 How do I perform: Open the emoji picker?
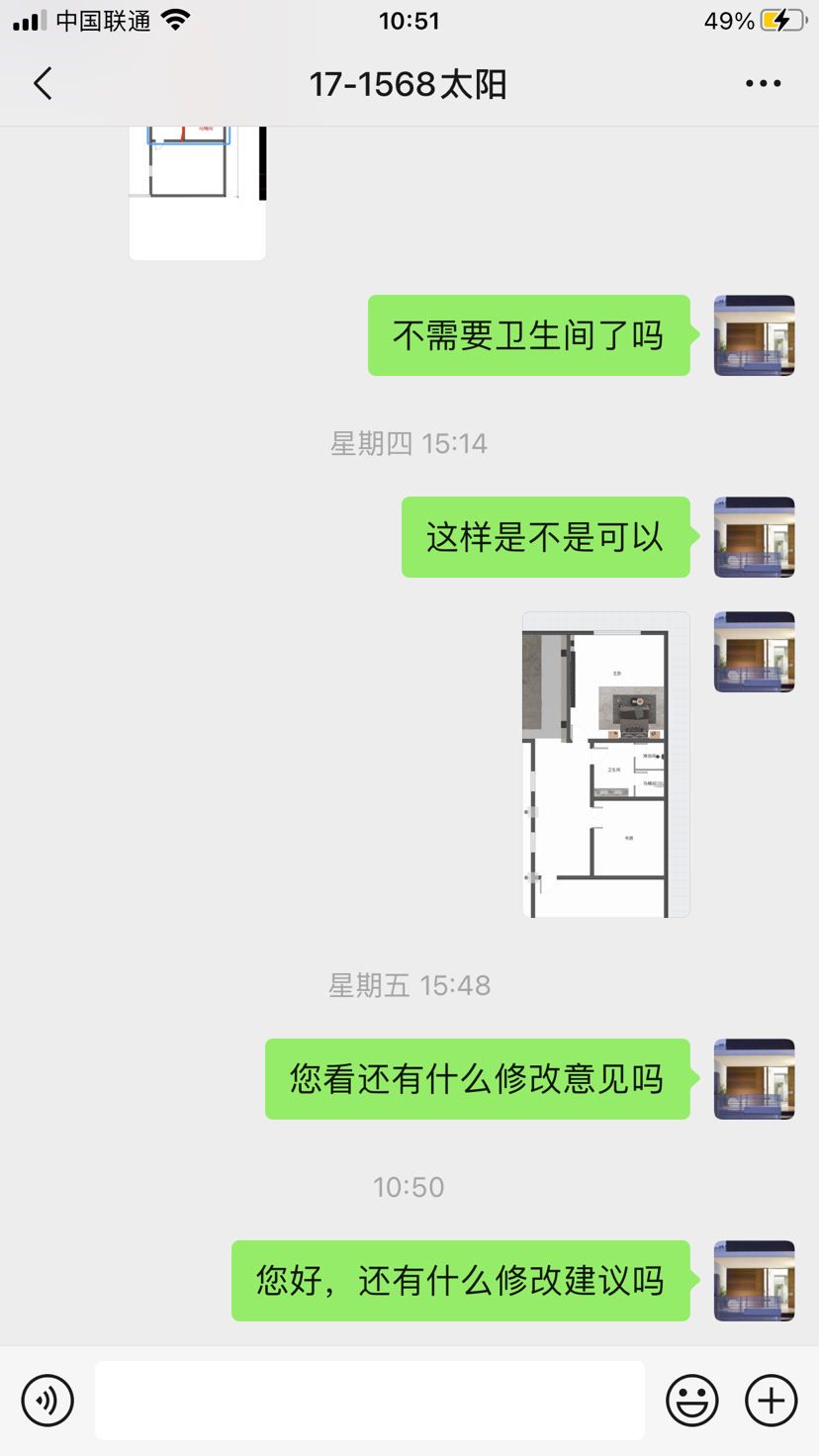pyautogui.click(x=692, y=1400)
